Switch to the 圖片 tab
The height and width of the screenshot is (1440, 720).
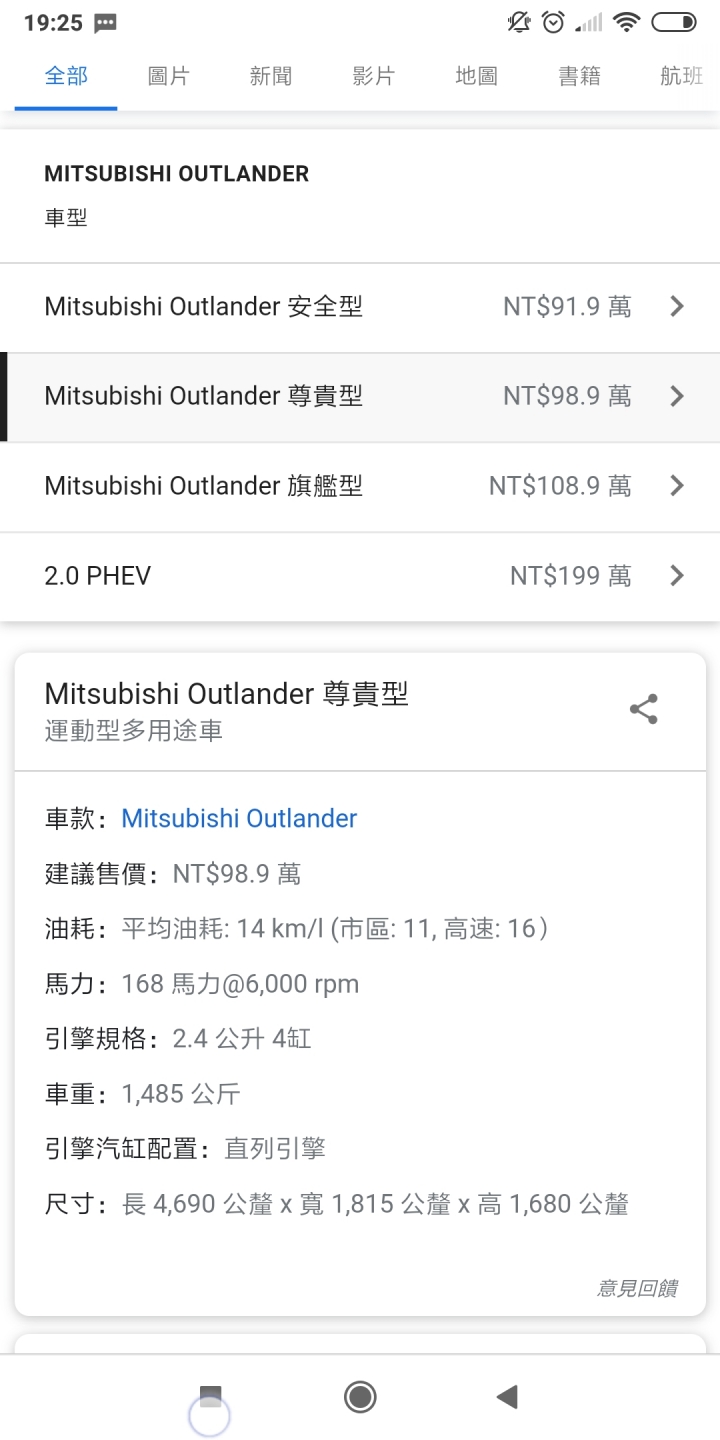168,76
